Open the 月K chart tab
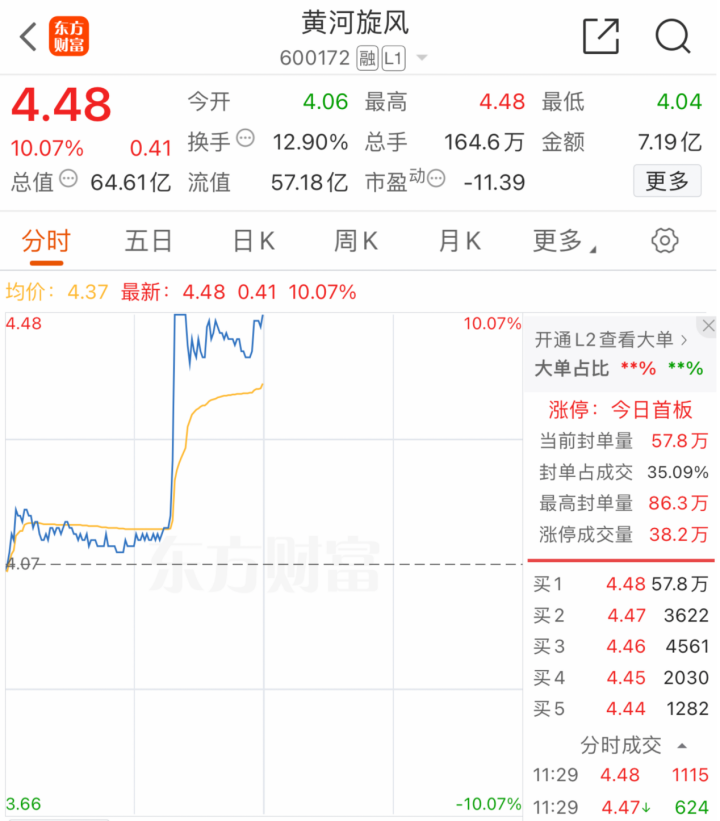The image size is (720, 821). pyautogui.click(x=459, y=241)
